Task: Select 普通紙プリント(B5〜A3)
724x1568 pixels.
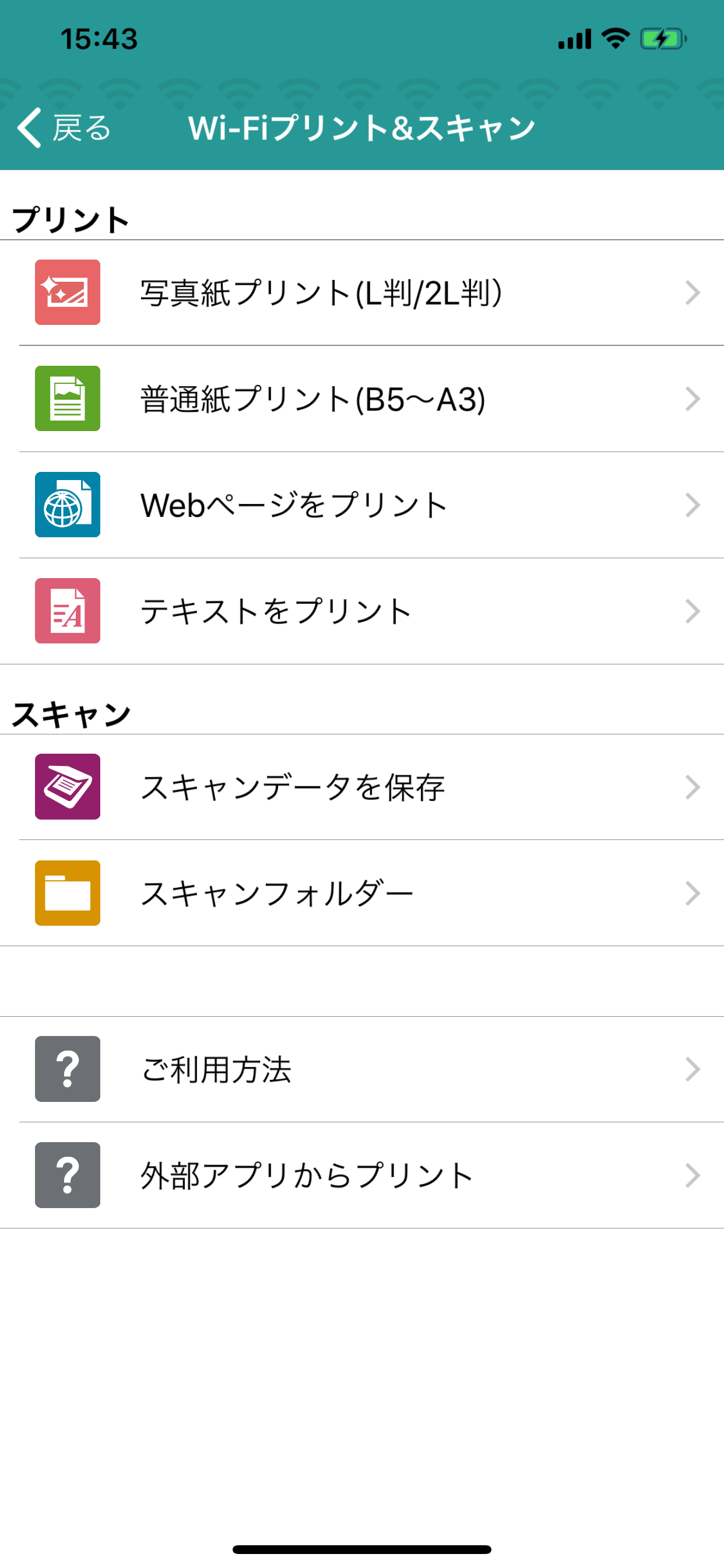Action: (x=362, y=398)
